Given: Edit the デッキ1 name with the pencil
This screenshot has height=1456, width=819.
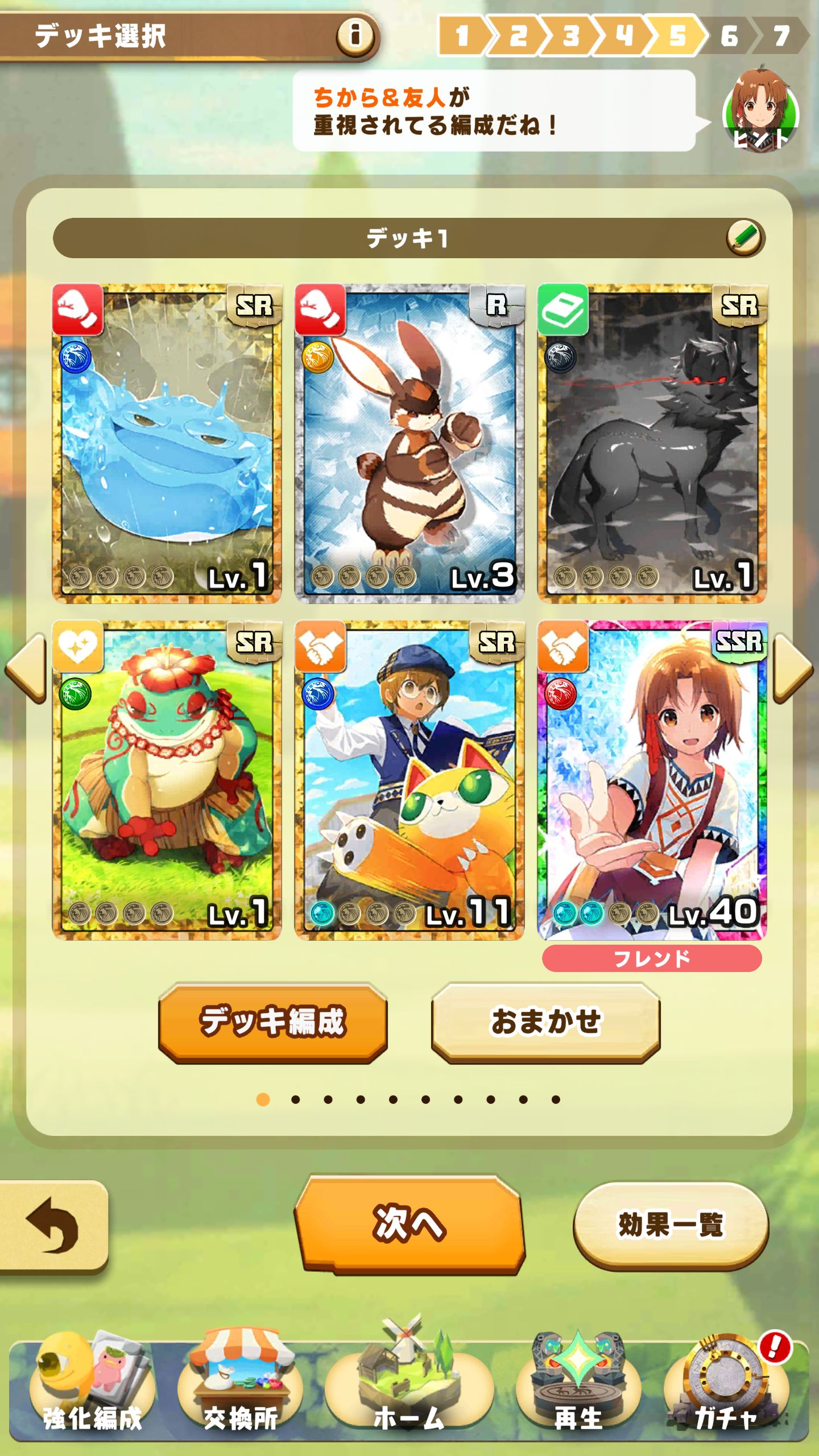Looking at the screenshot, I should pyautogui.click(x=745, y=237).
